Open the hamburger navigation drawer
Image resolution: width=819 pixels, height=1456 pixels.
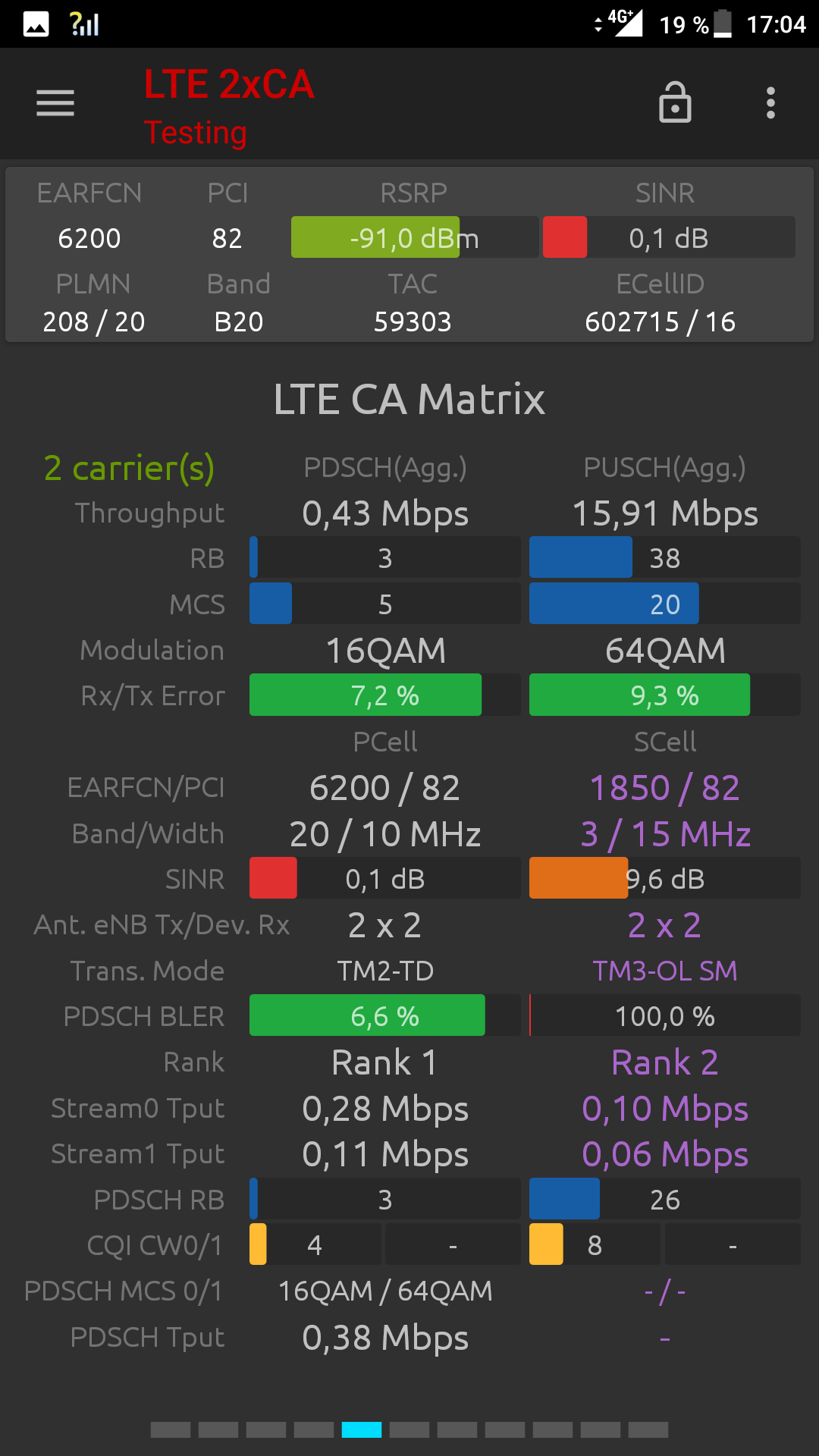pos(55,103)
